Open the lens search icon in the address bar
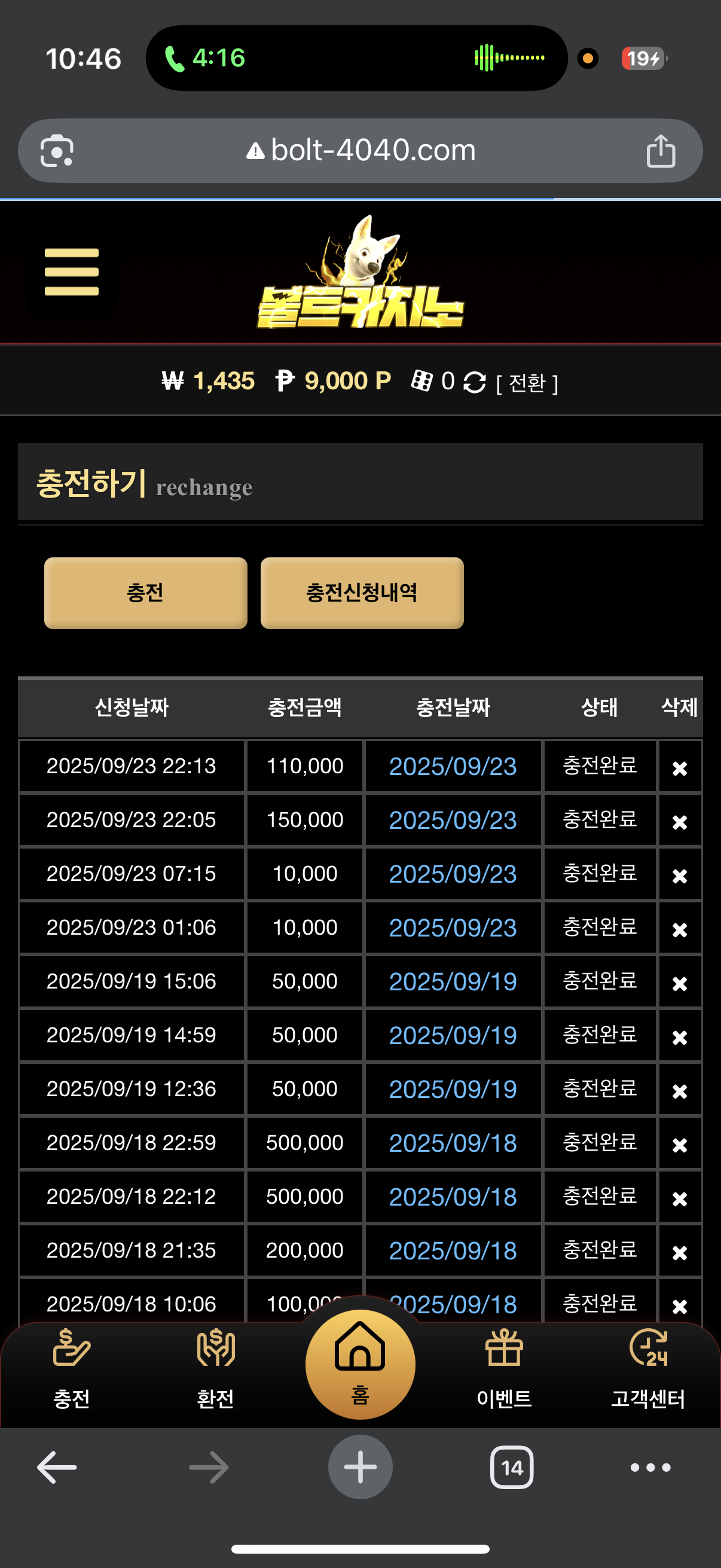 pos(57,150)
